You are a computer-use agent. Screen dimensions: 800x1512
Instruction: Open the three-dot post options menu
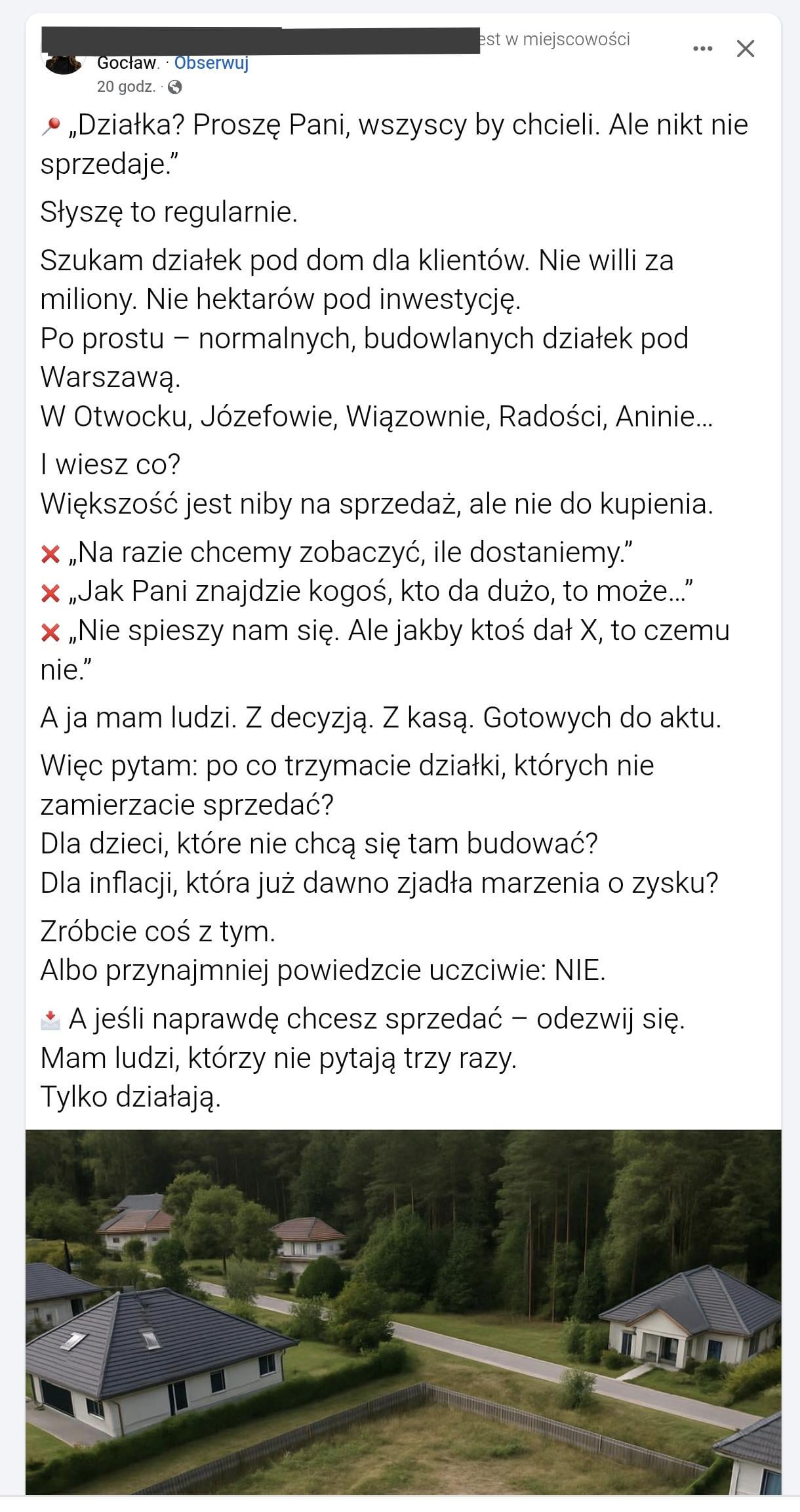pos(702,49)
